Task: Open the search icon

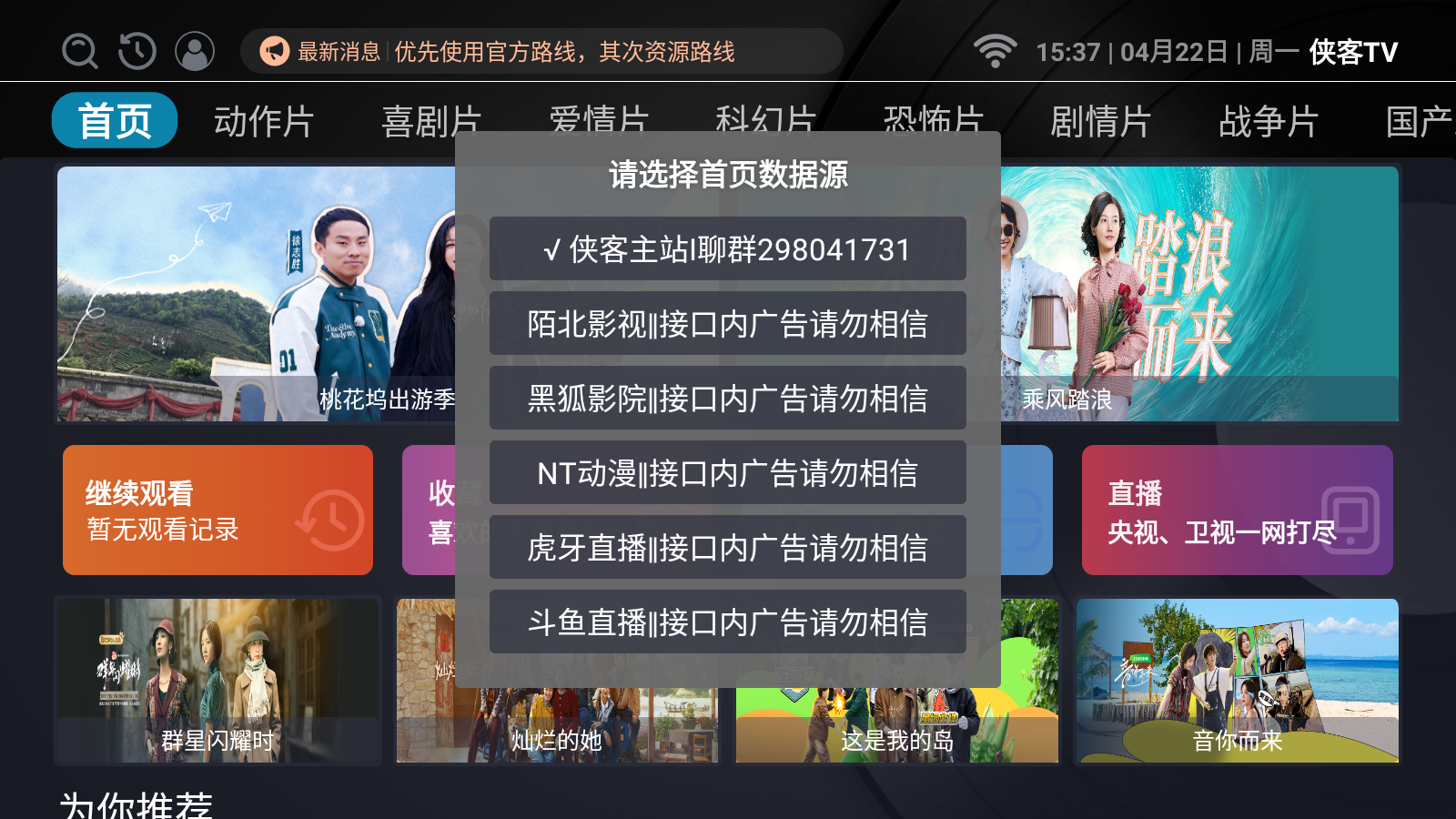Action: [79, 51]
